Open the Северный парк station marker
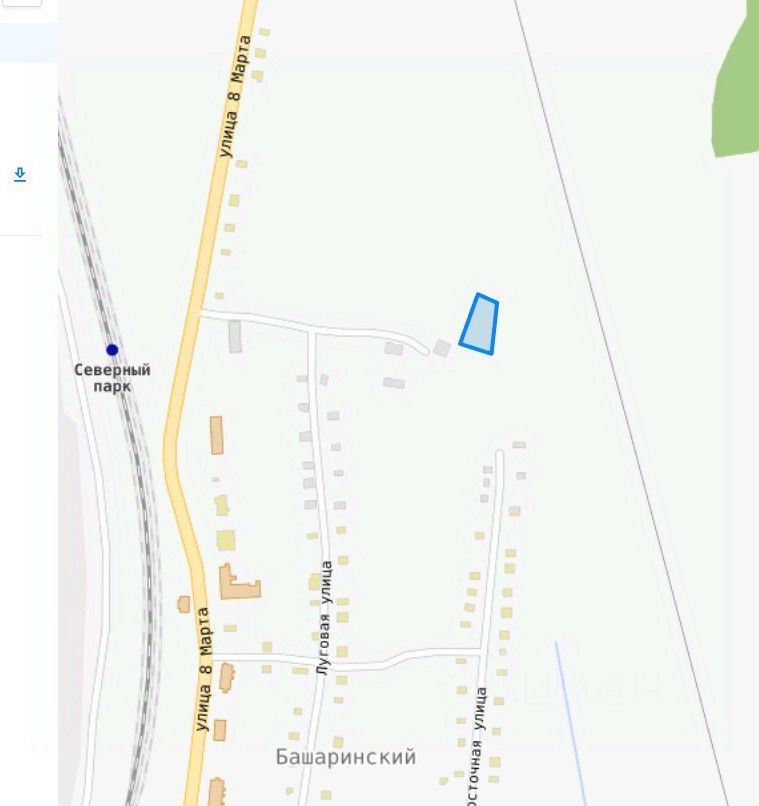759x806 pixels. 112,350
